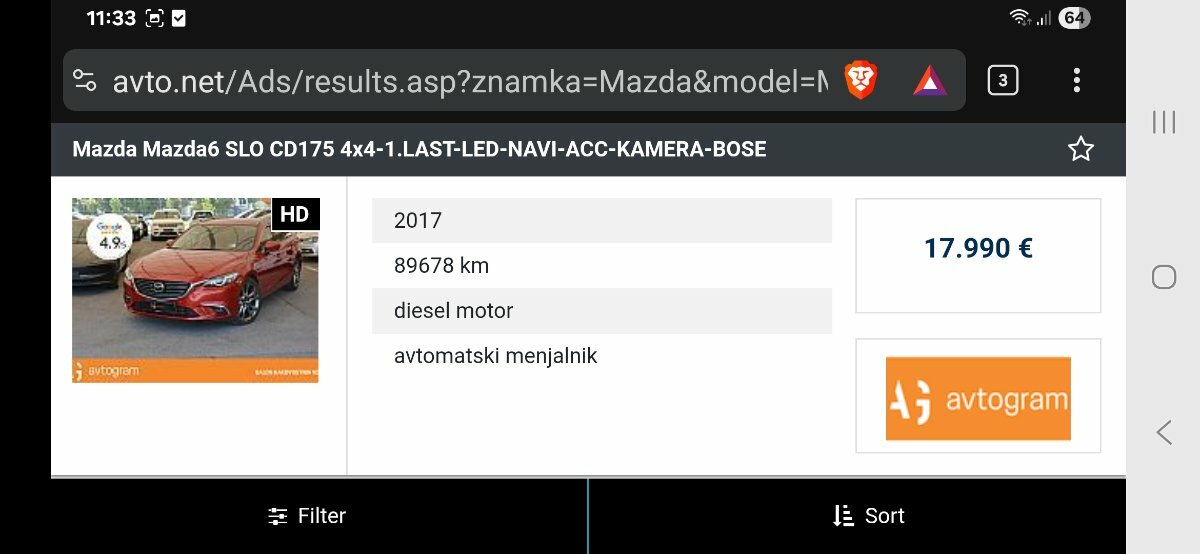The width and height of the screenshot is (1200, 554).
Task: Open the Filter options
Action: tap(308, 516)
